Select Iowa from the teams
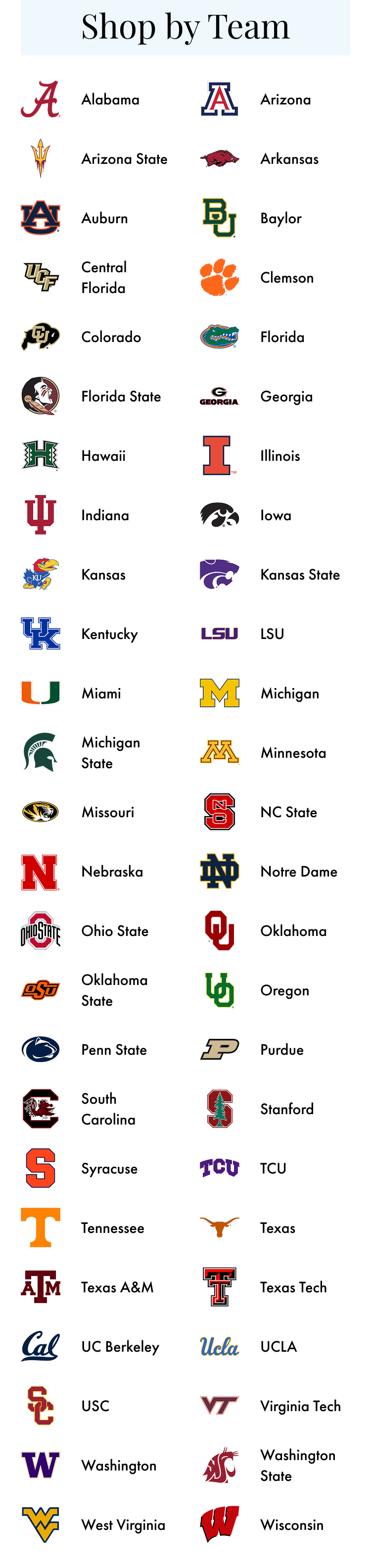The width and height of the screenshot is (371, 1568). coord(276,516)
